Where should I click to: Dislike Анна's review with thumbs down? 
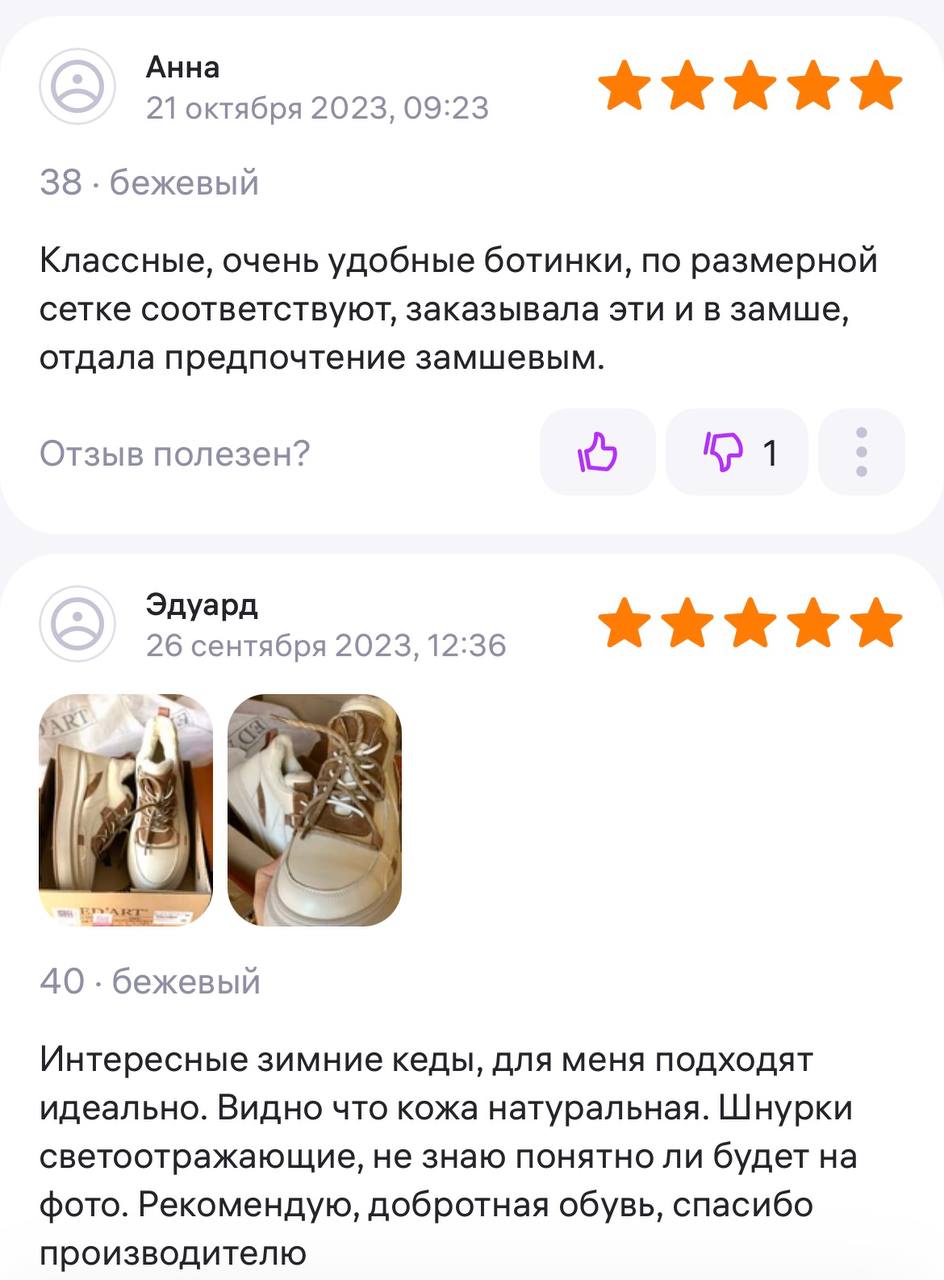coord(736,453)
